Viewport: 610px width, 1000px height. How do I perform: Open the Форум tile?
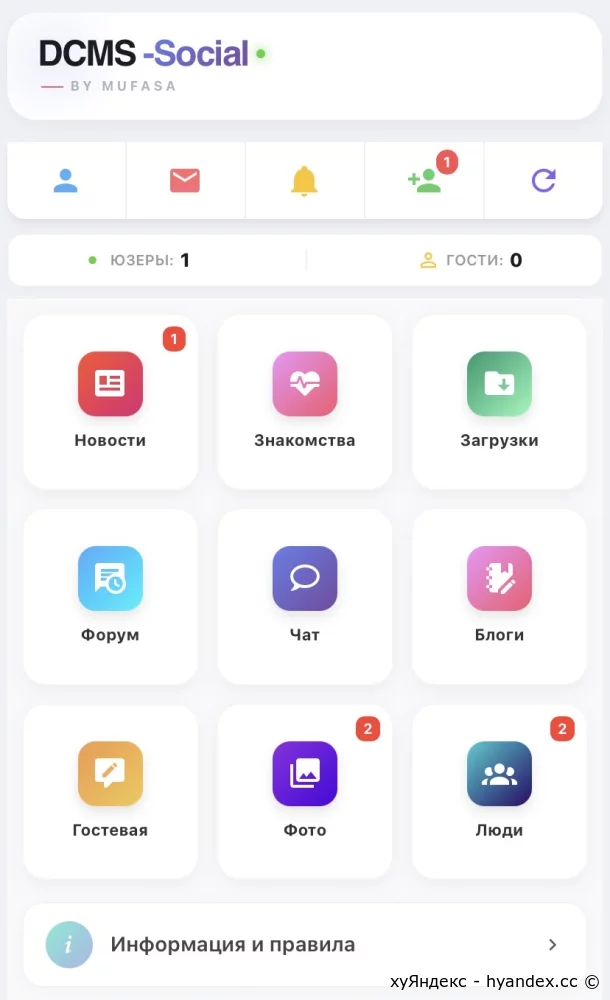110,596
